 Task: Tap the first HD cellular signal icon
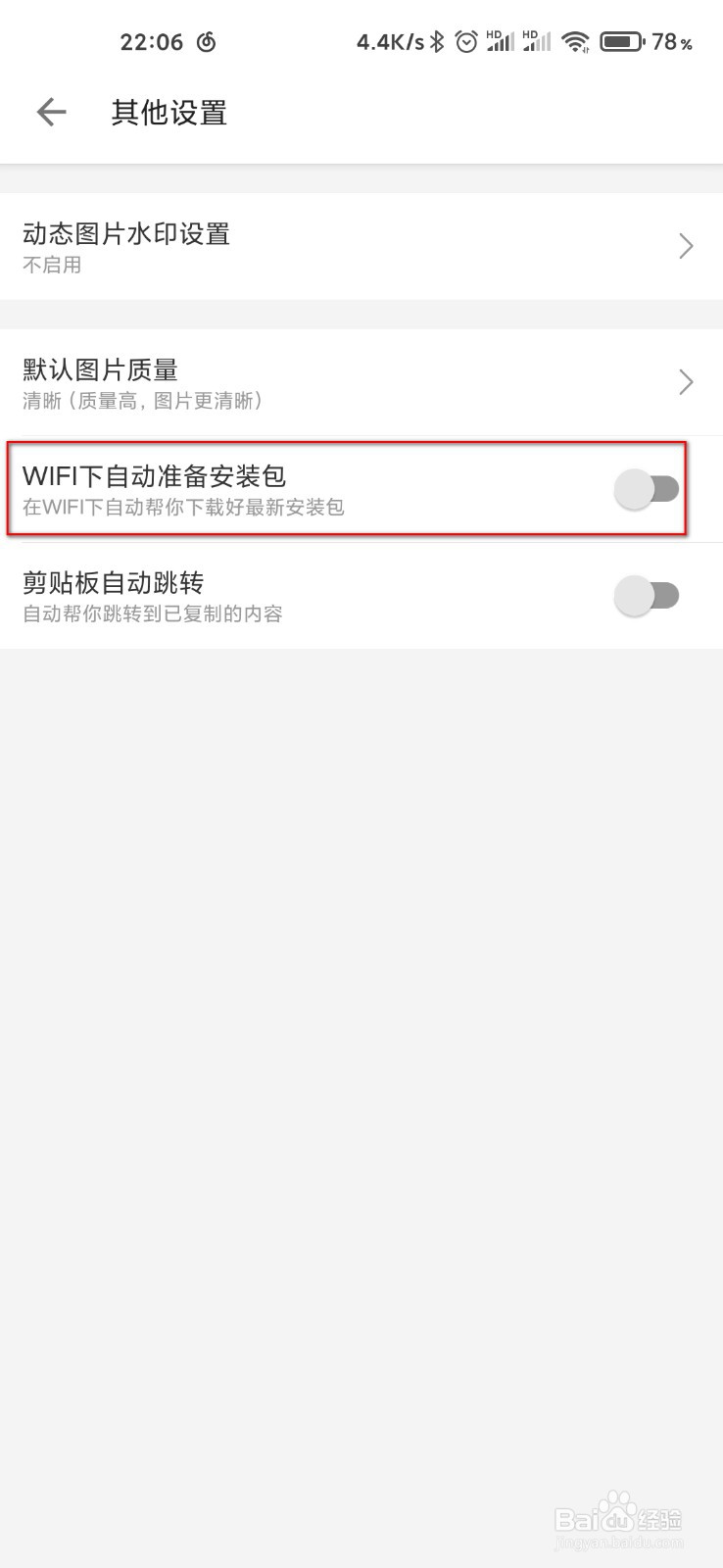pyautogui.click(x=499, y=41)
